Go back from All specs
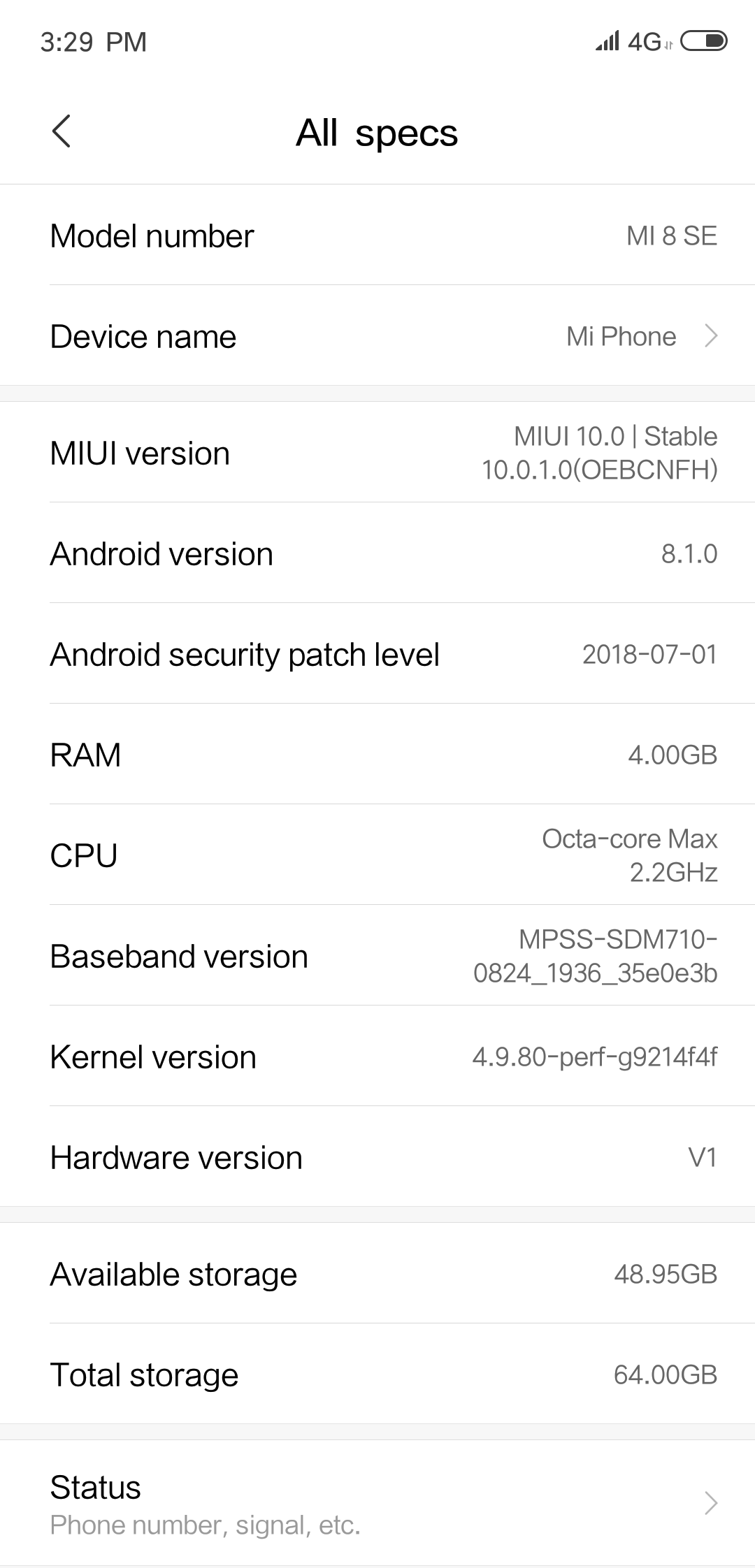This screenshot has height=1568, width=755. [x=62, y=131]
